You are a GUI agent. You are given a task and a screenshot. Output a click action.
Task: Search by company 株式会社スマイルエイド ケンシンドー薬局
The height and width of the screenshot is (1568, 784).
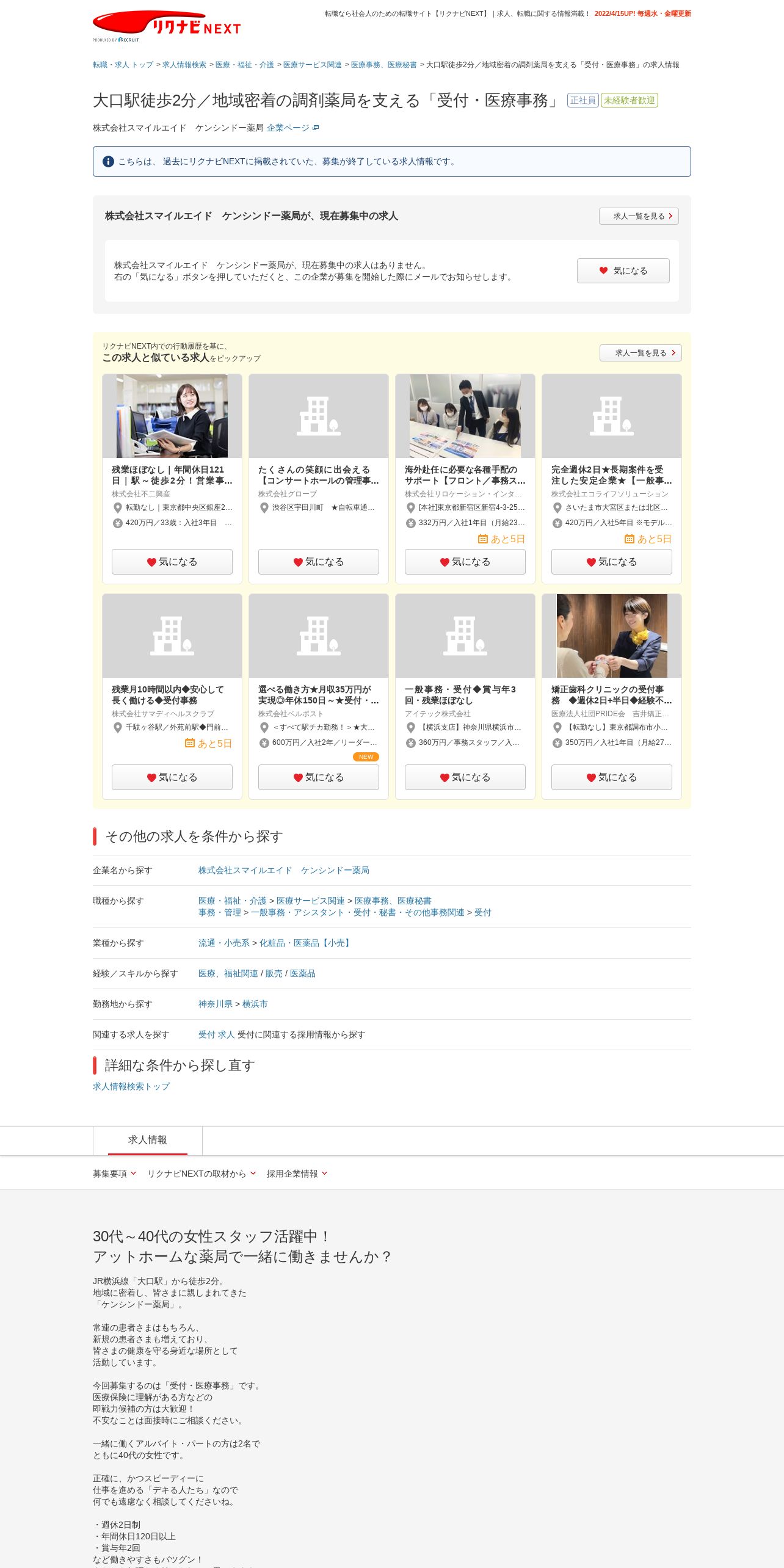point(284,870)
